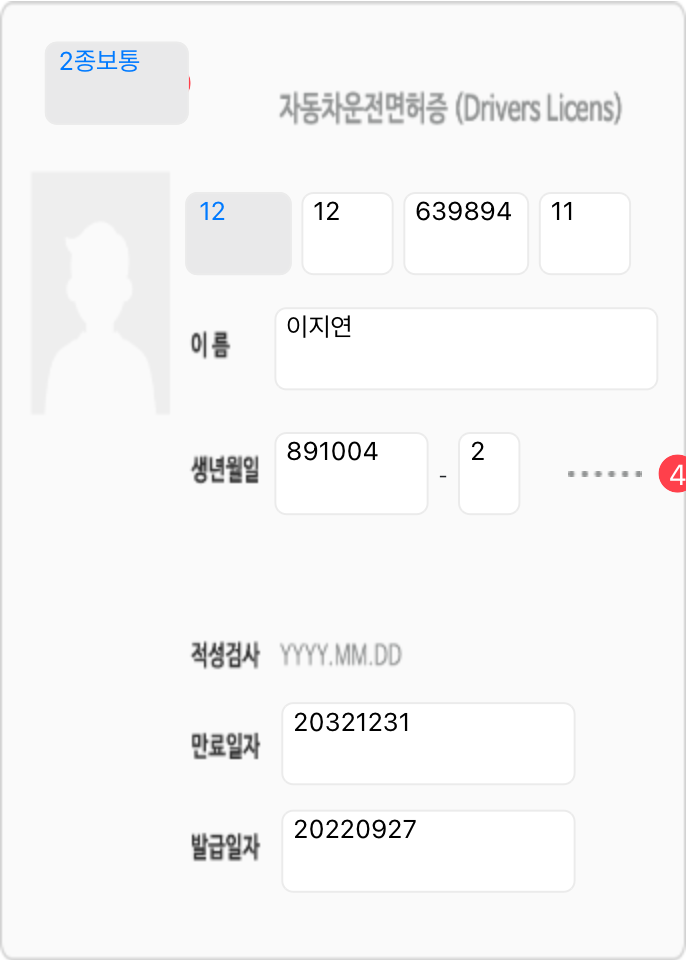Viewport: 686px width, 960px height.
Task: Edit the 이름 field with 이지연
Action: (x=466, y=348)
